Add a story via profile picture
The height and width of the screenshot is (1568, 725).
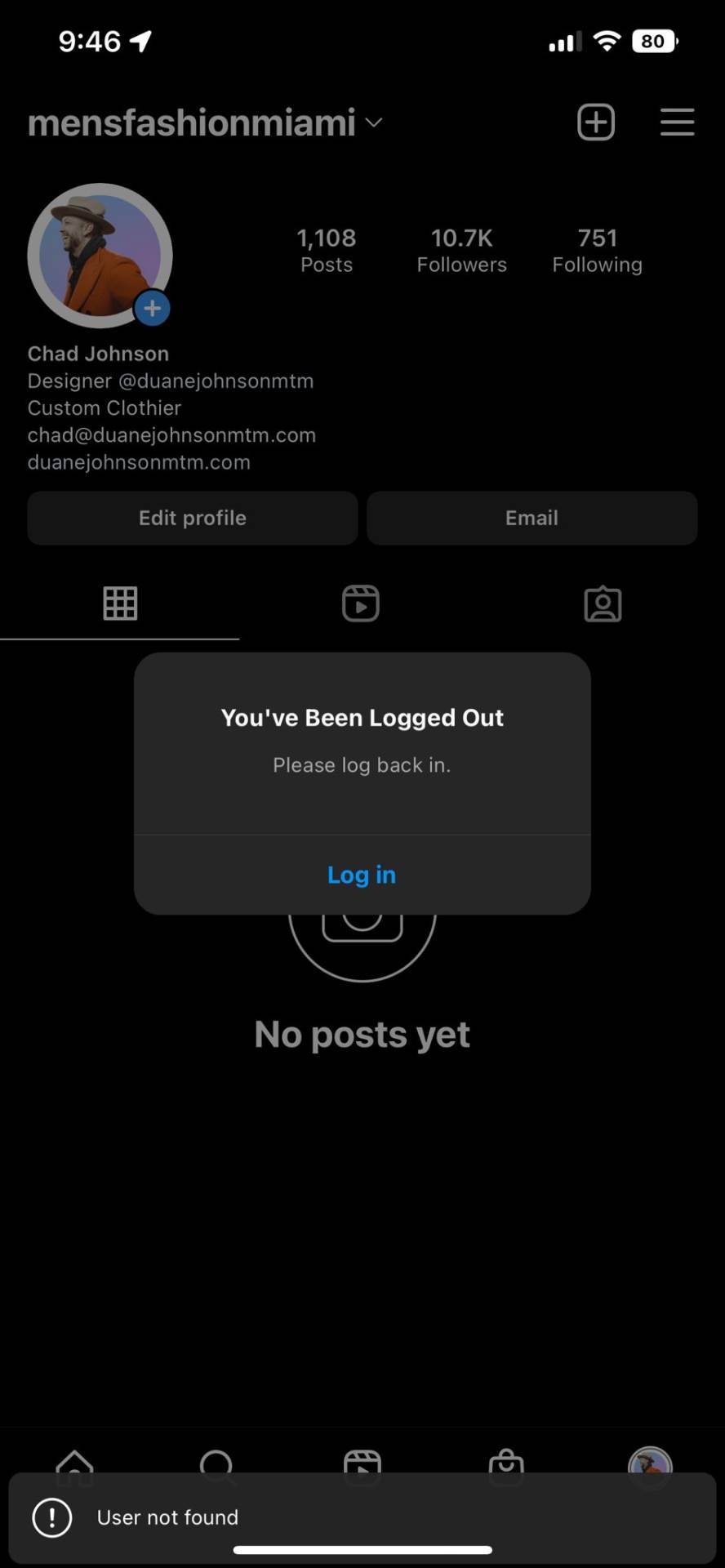(152, 309)
